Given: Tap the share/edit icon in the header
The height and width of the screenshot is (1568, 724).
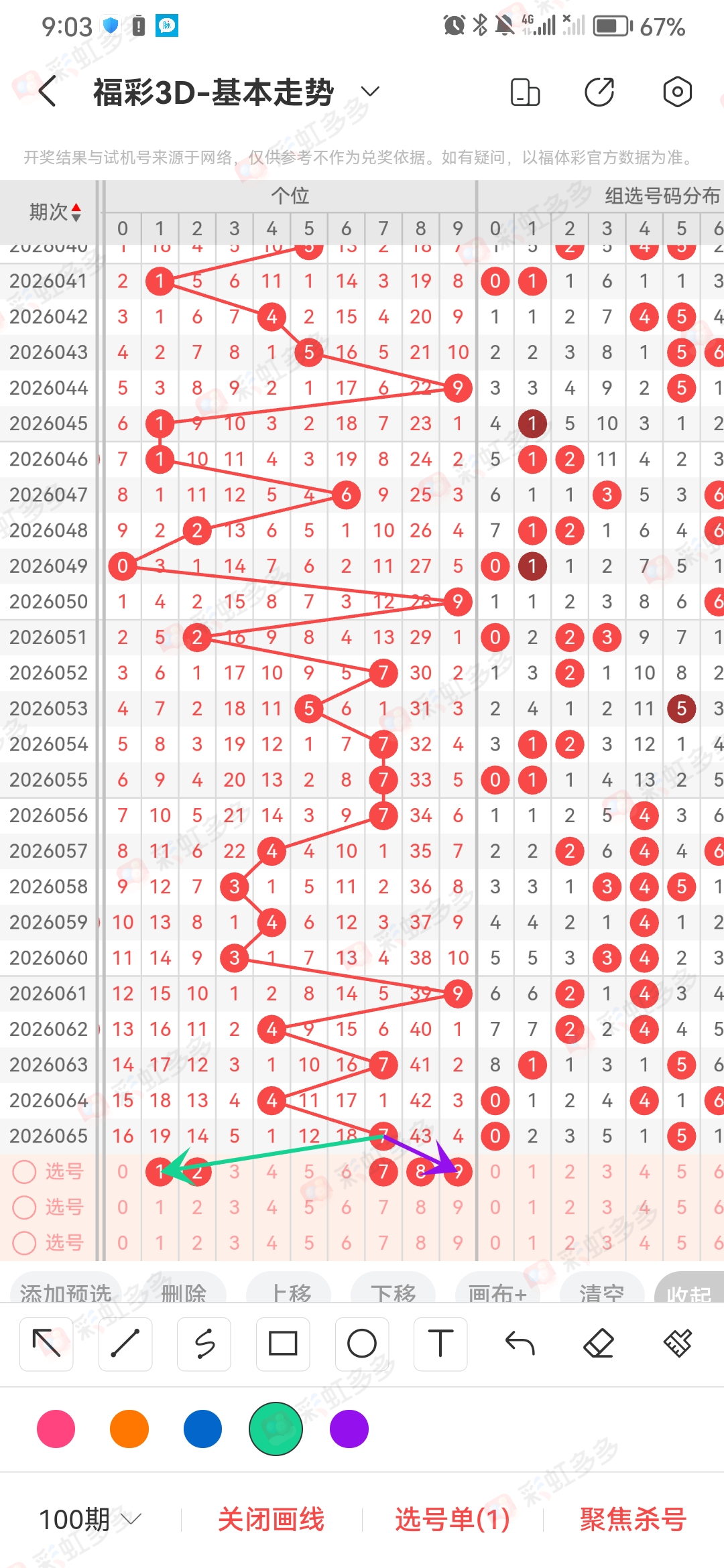Looking at the screenshot, I should [x=599, y=92].
